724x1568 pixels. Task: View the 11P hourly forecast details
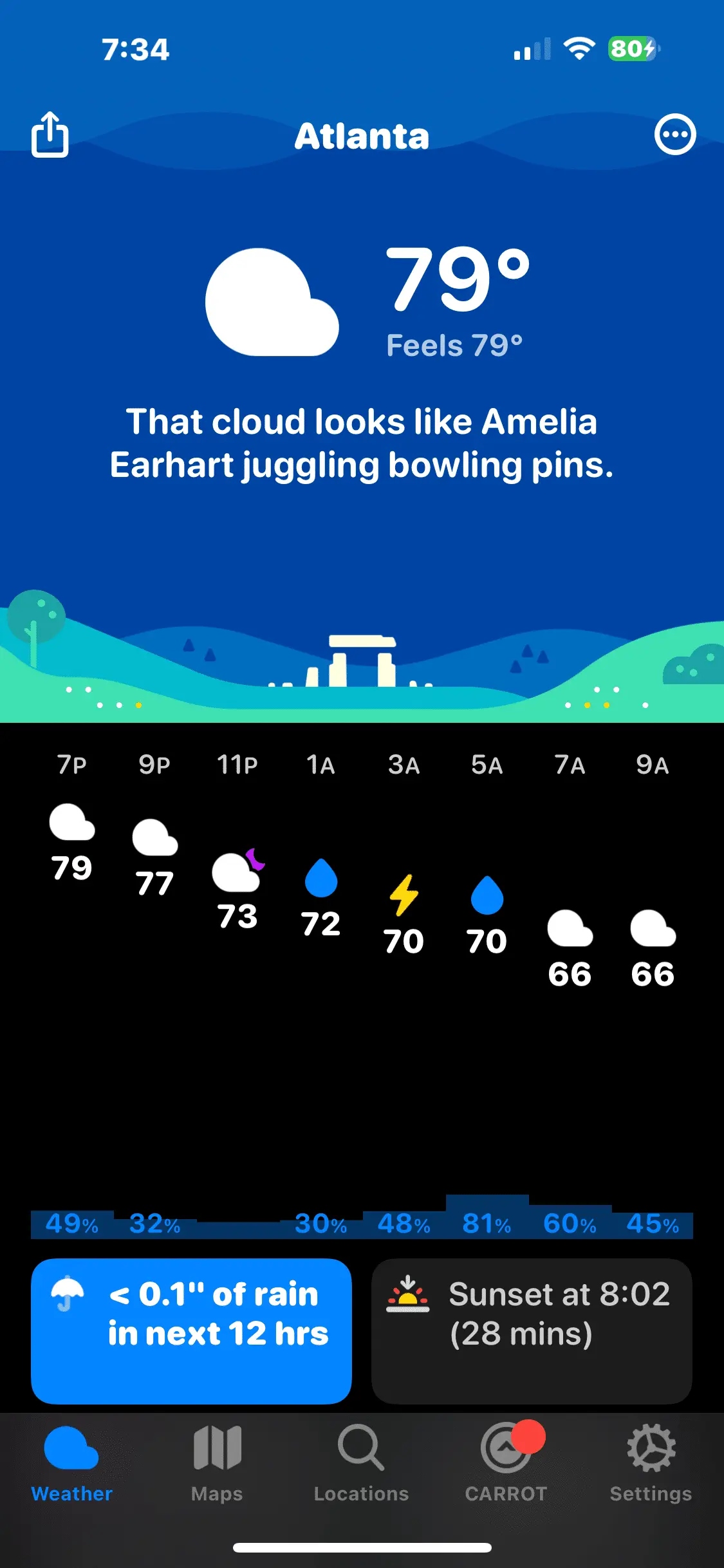pos(237,888)
